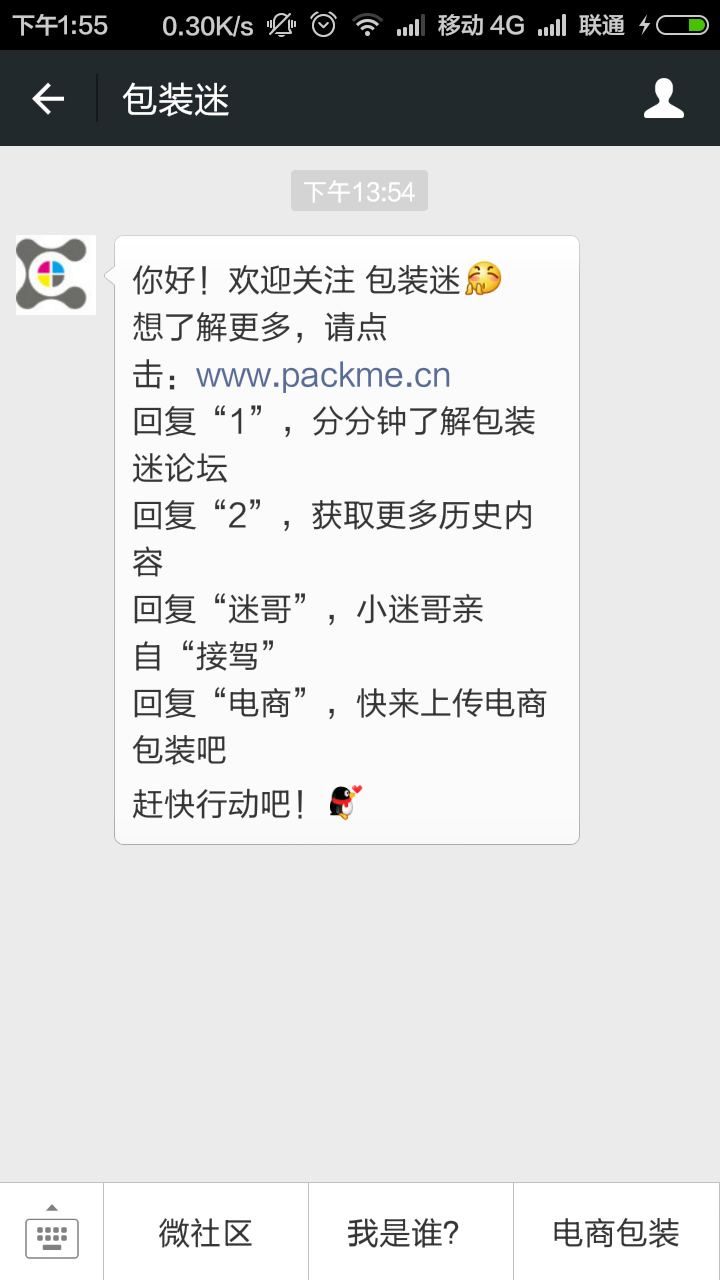This screenshot has width=720, height=1280.
Task: Tap the back arrow to exit chat
Action: [47, 97]
